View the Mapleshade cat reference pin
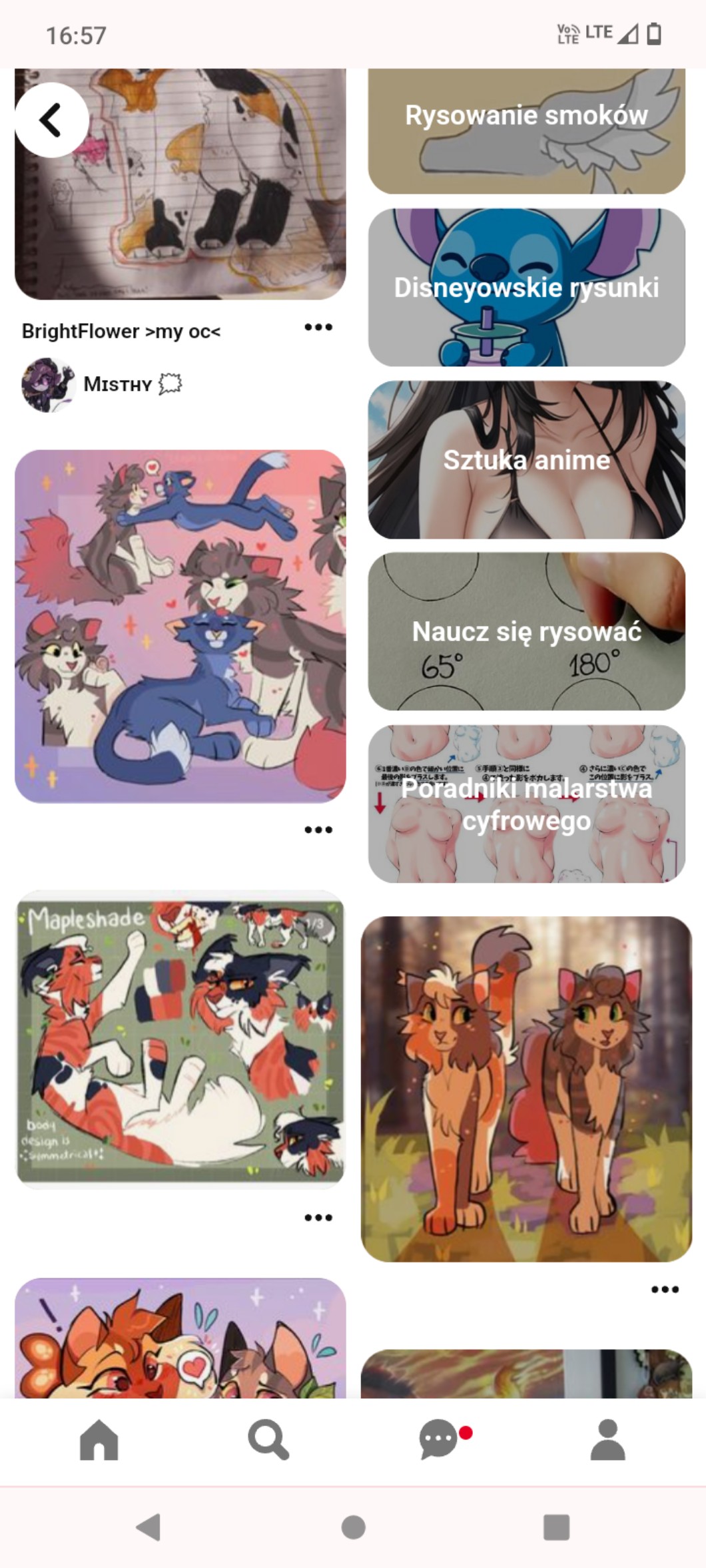This screenshot has width=706, height=1568. coord(180,1040)
